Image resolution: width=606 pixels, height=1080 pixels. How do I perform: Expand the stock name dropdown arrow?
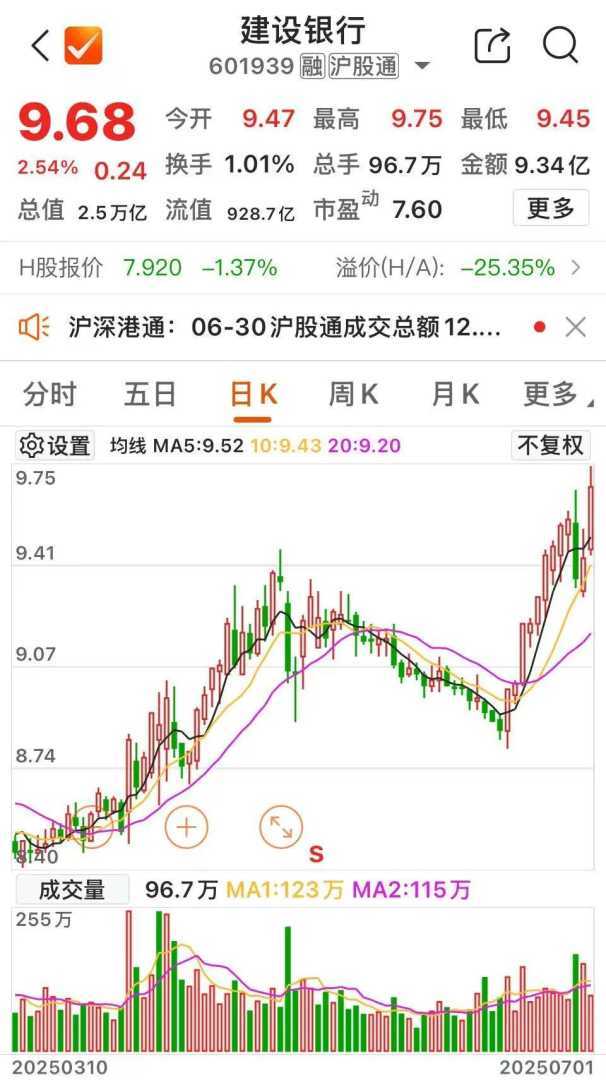click(x=423, y=67)
